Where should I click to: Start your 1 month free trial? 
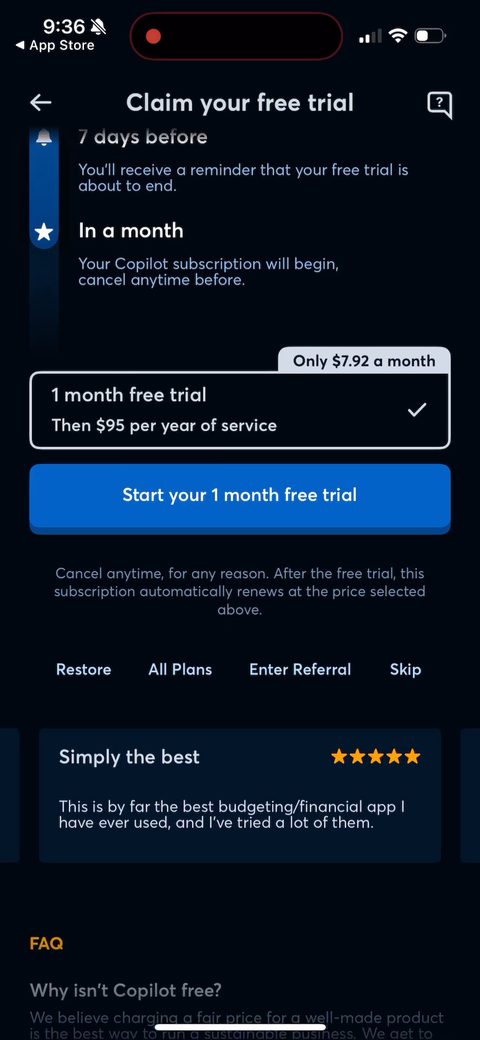[240, 497]
